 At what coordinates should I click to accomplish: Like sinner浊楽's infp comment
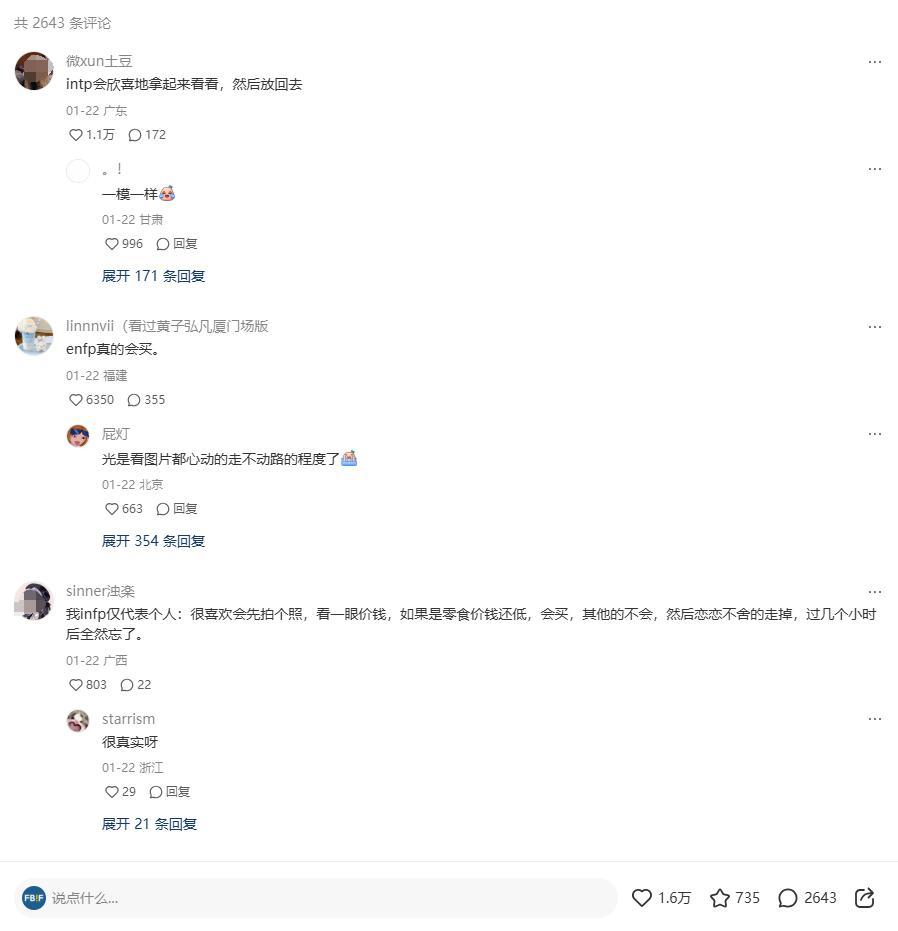pos(76,685)
